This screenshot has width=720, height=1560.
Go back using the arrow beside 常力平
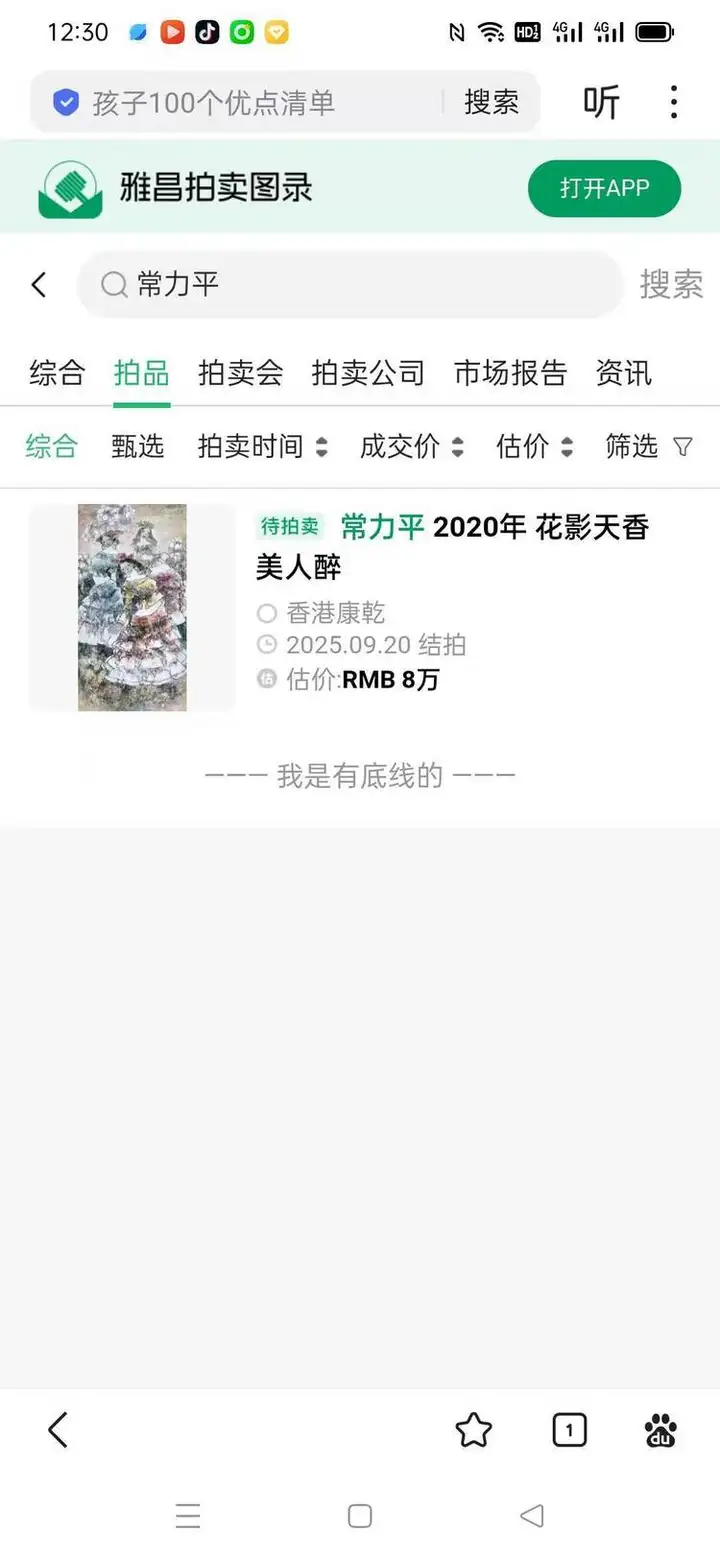(39, 285)
